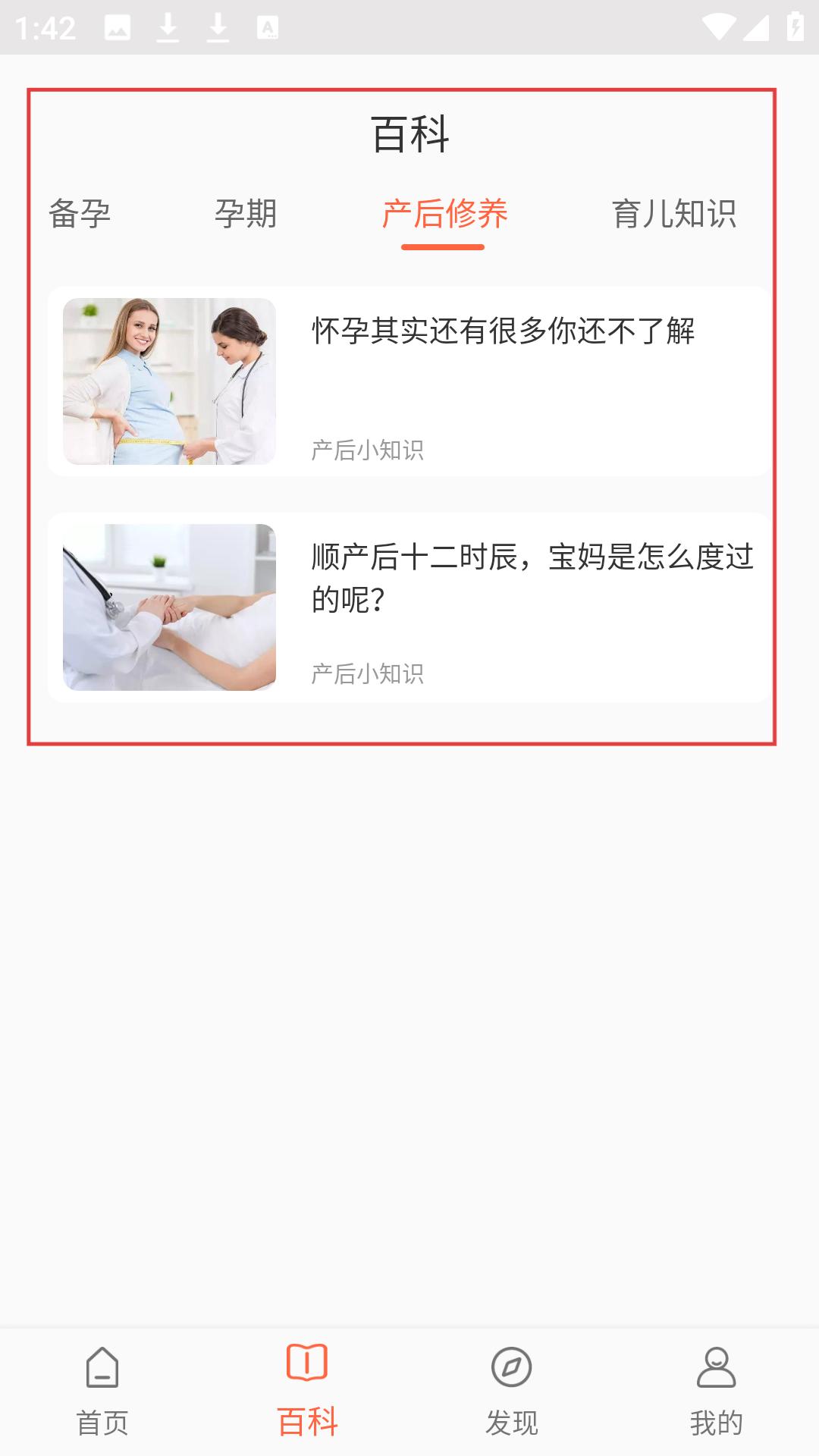Switch to the 备孕 tab
819x1456 pixels.
[x=80, y=214]
